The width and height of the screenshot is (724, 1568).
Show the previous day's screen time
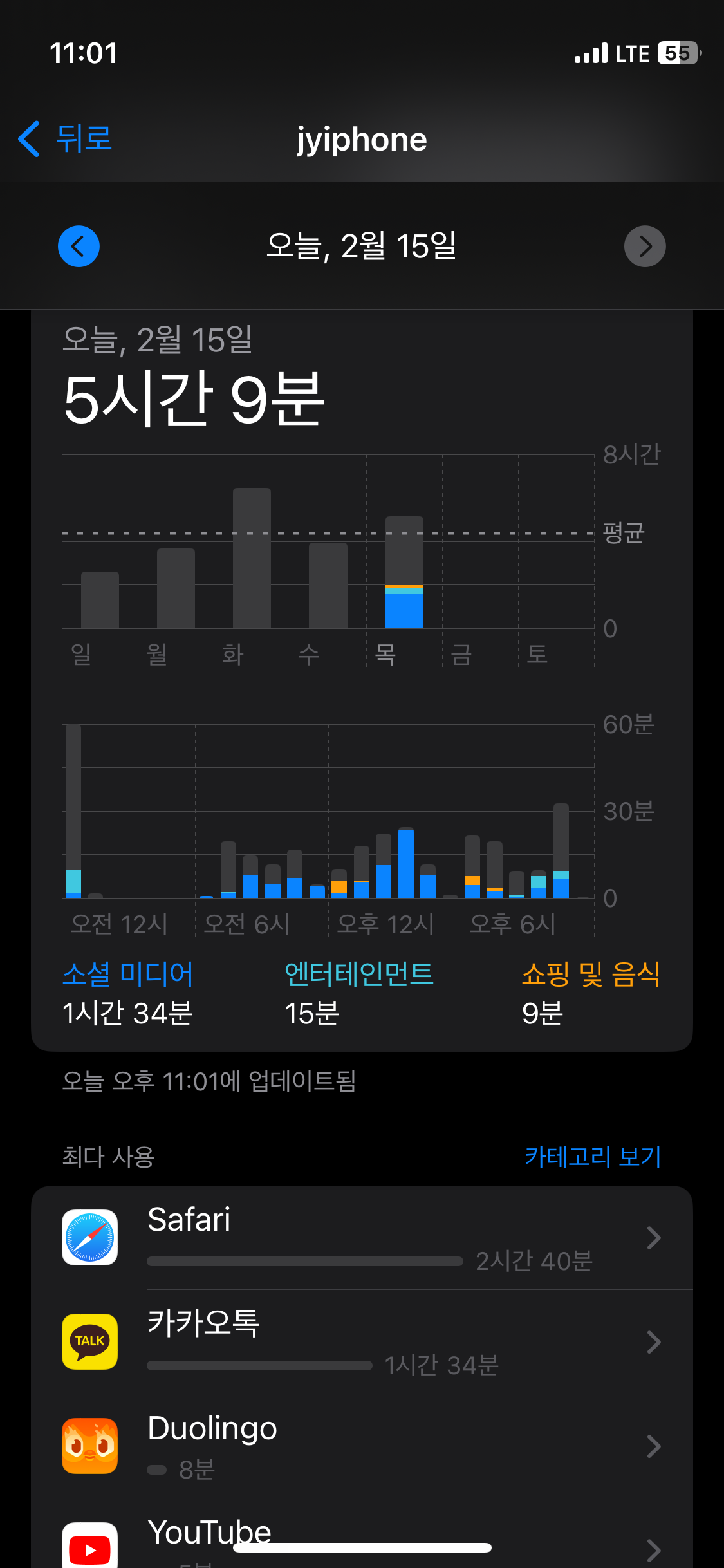click(x=79, y=247)
